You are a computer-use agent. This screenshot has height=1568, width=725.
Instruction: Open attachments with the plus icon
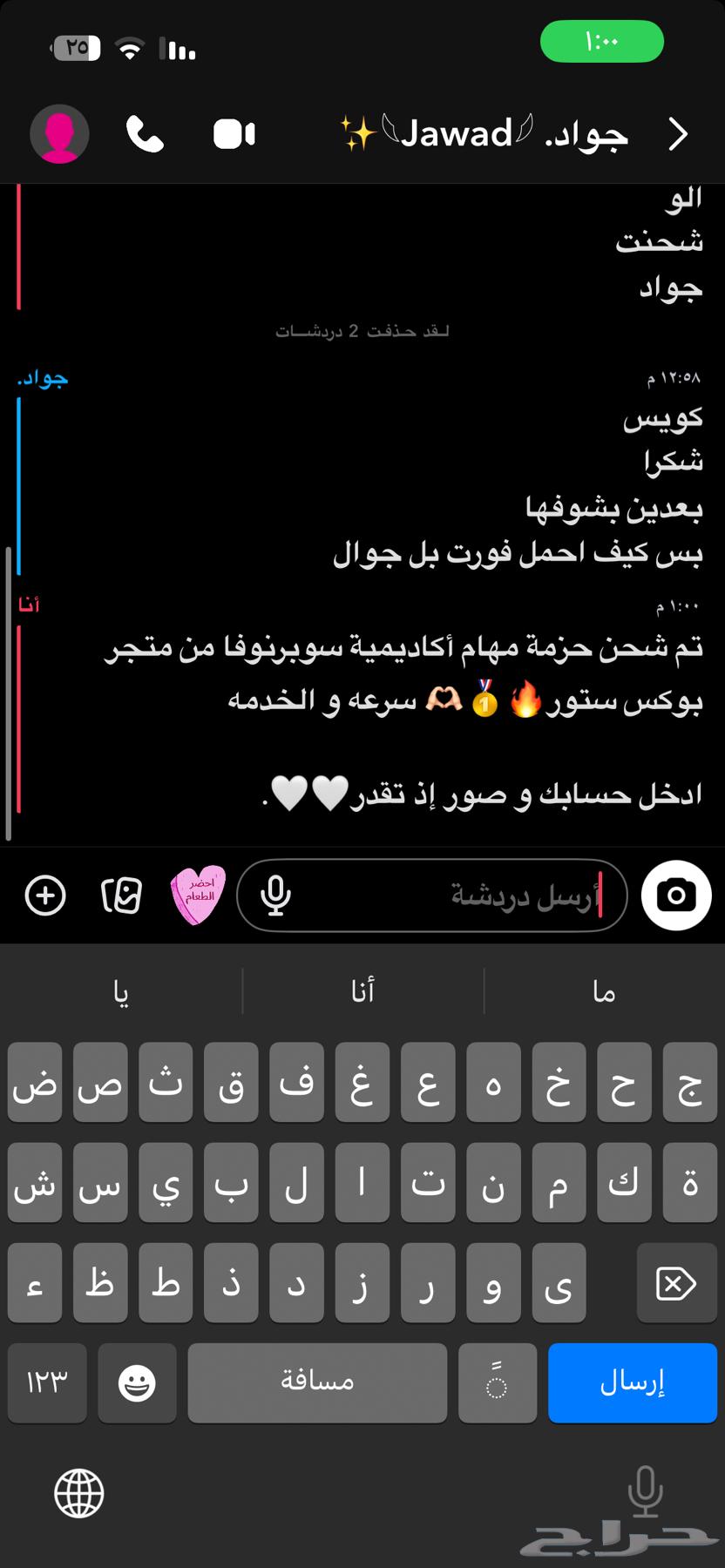tap(44, 895)
